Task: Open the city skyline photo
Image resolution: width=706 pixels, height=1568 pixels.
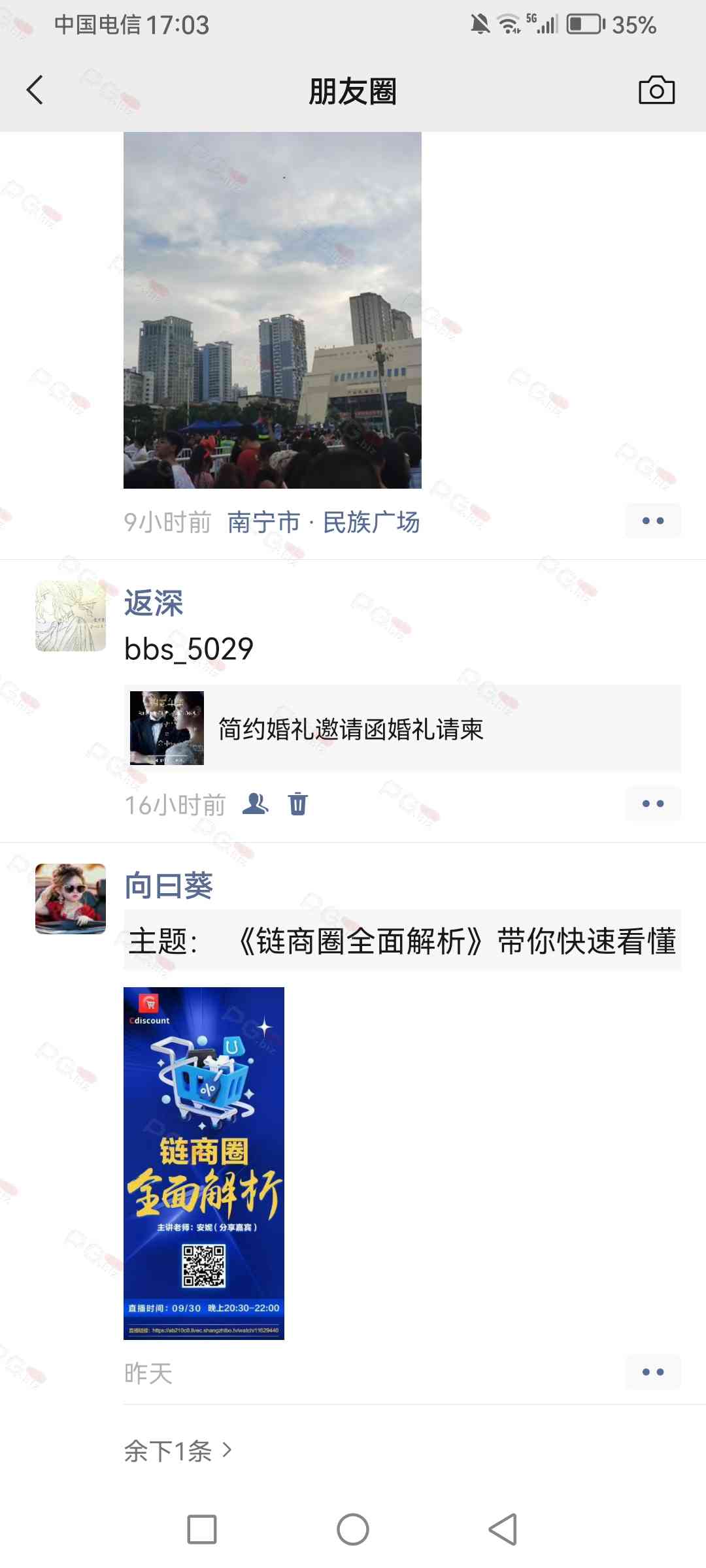Action: point(272,310)
